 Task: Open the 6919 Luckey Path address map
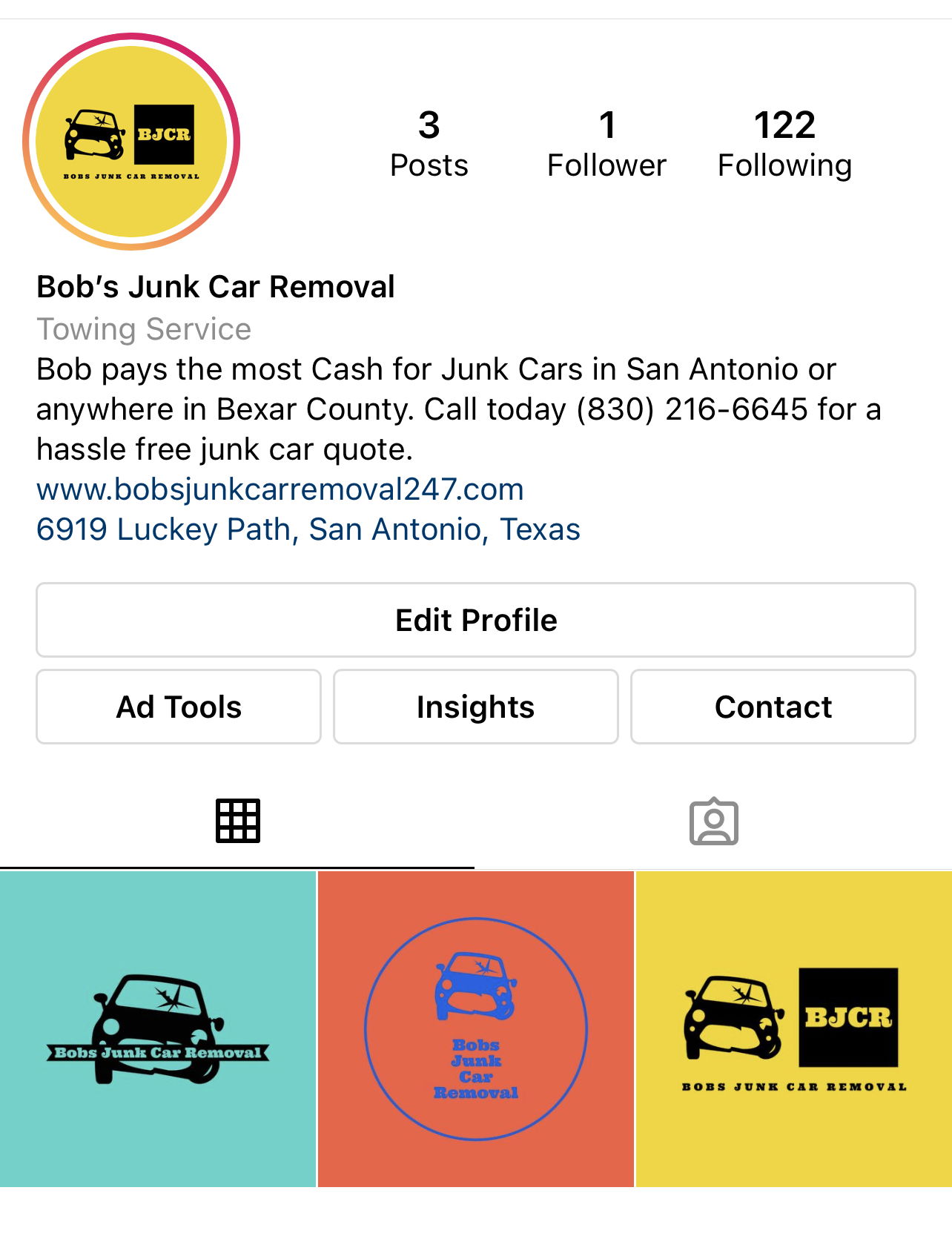308,529
